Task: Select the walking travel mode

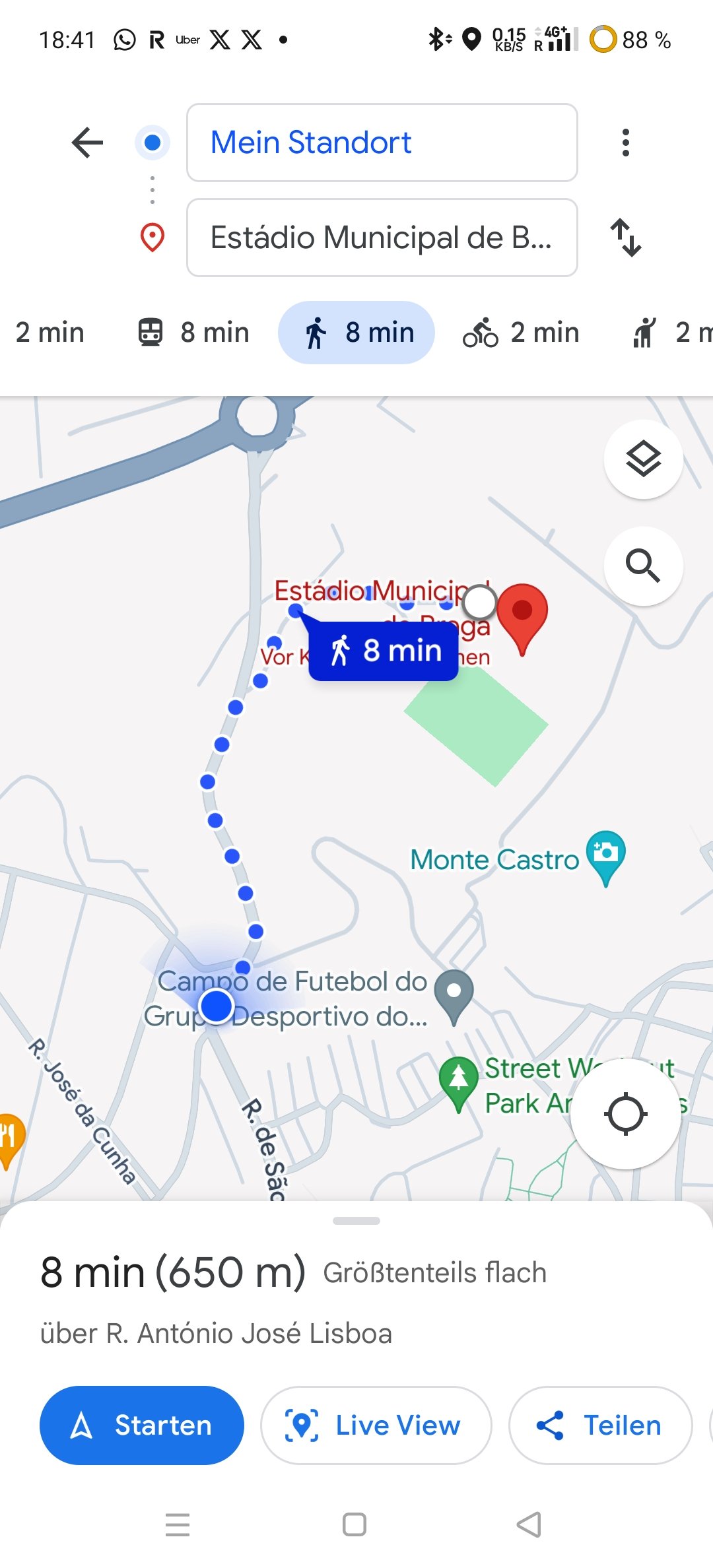Action: pyautogui.click(x=356, y=333)
